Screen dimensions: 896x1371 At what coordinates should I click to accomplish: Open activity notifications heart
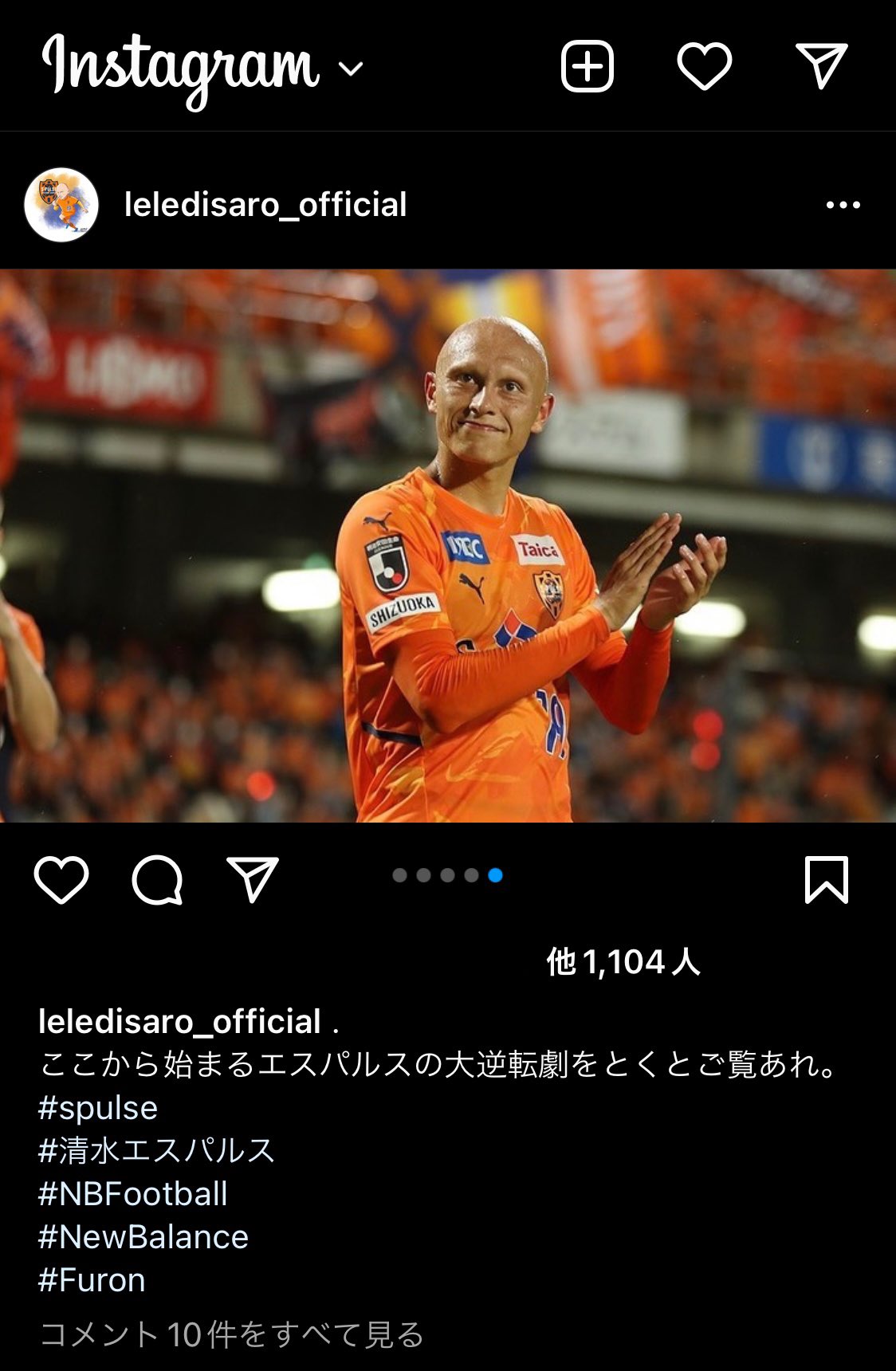click(704, 66)
